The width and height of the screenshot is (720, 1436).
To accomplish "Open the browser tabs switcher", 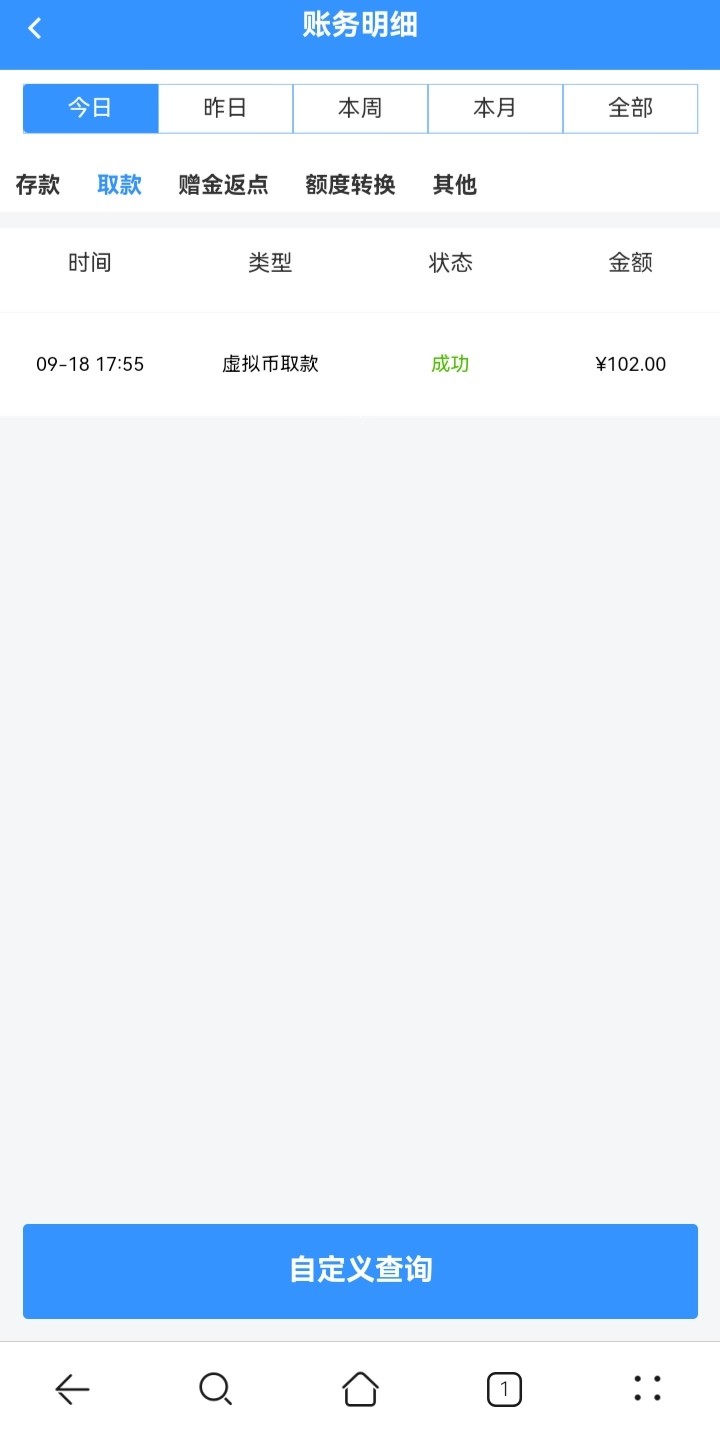I will click(504, 1388).
